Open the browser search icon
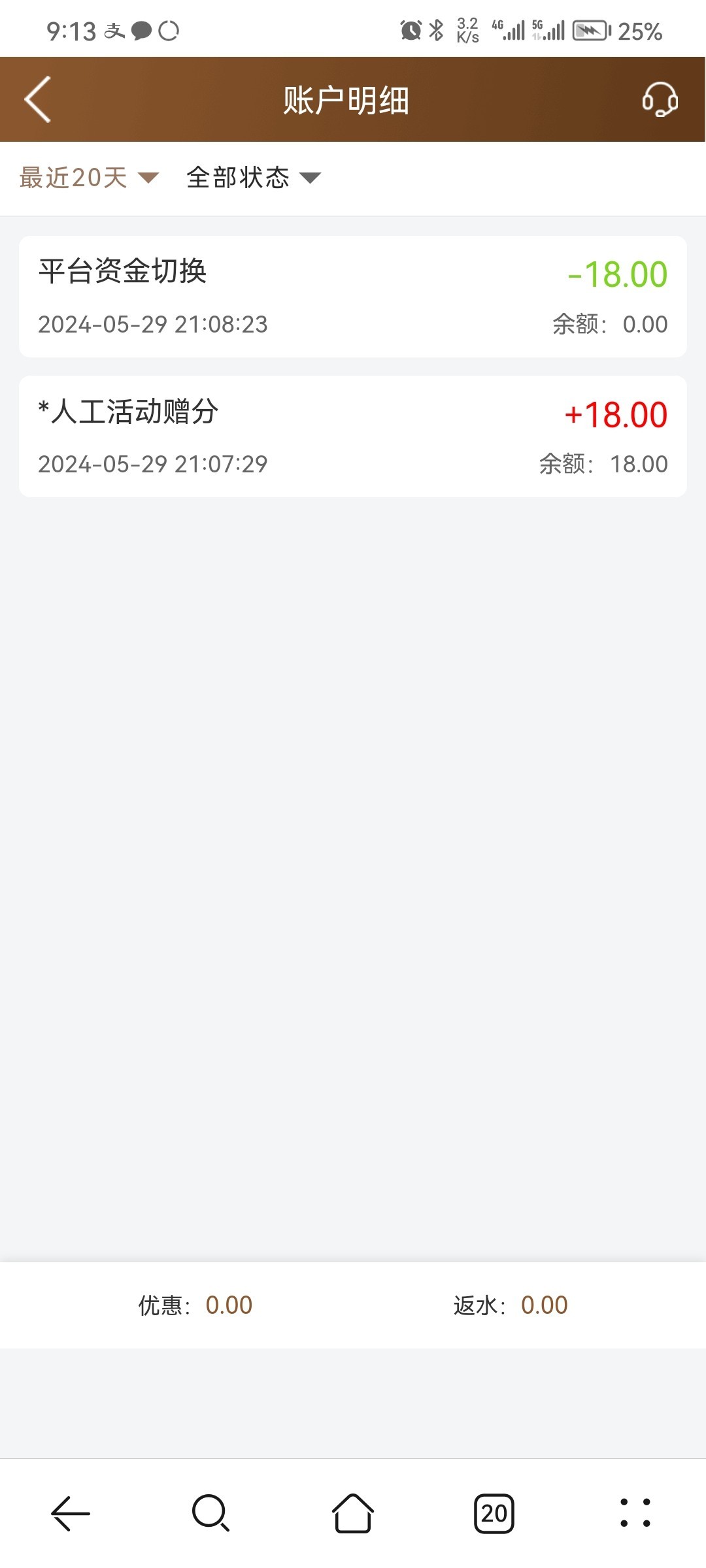The height and width of the screenshot is (1568, 706). point(211,1513)
